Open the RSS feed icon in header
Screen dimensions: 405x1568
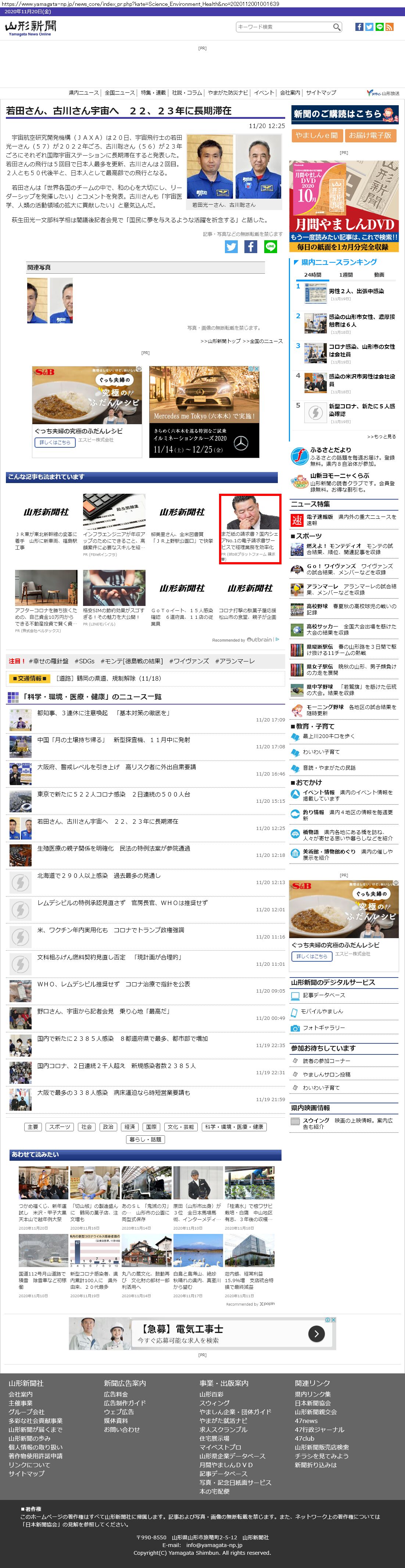coord(389,27)
